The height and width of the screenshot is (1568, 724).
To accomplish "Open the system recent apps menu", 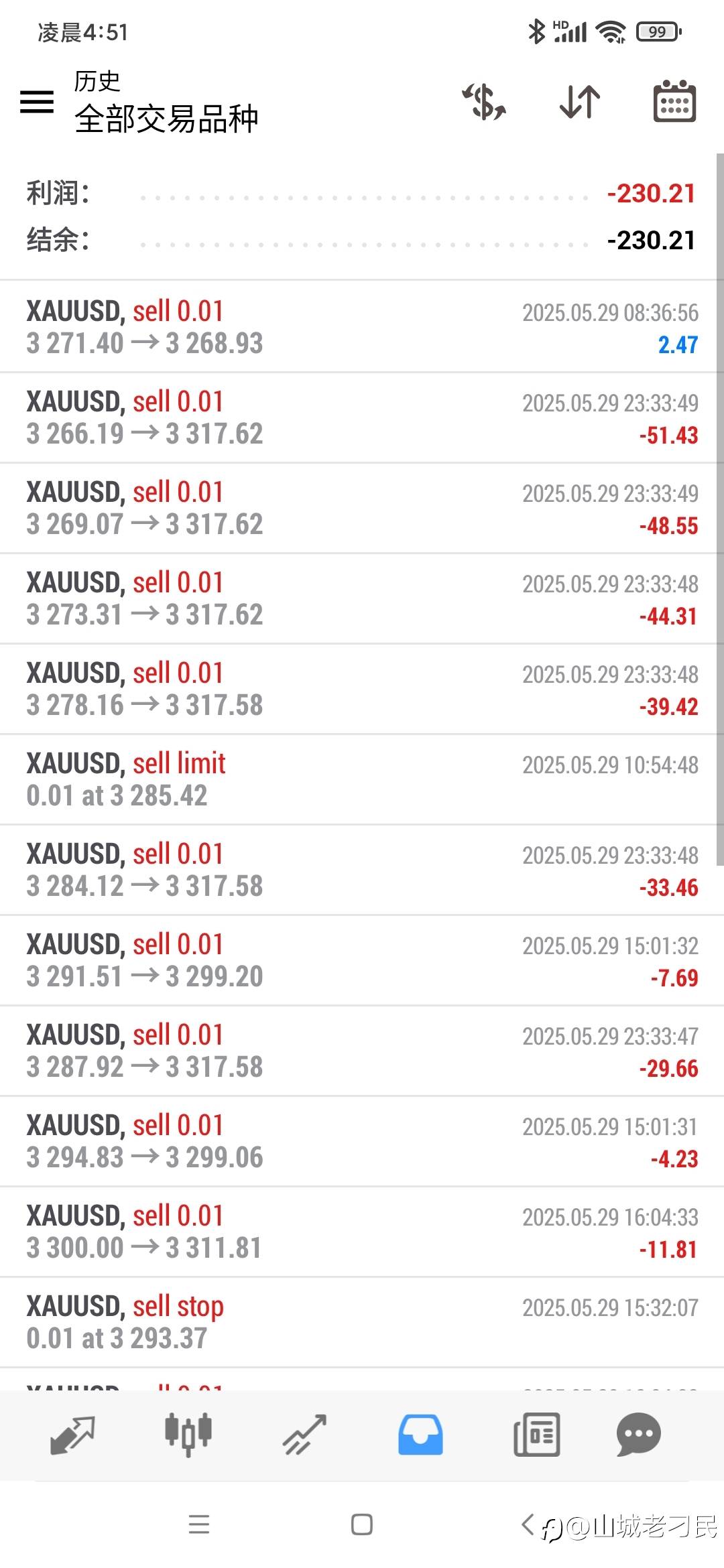I will (199, 1524).
